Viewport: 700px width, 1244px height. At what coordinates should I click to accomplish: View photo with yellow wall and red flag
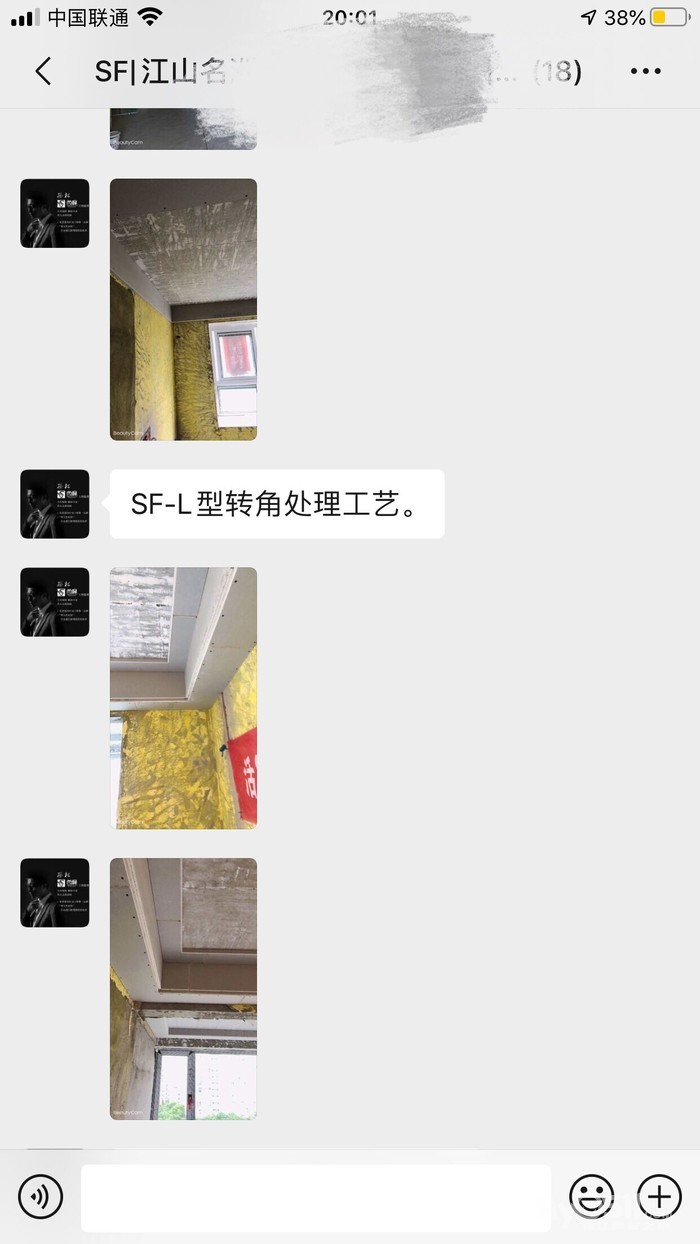183,698
